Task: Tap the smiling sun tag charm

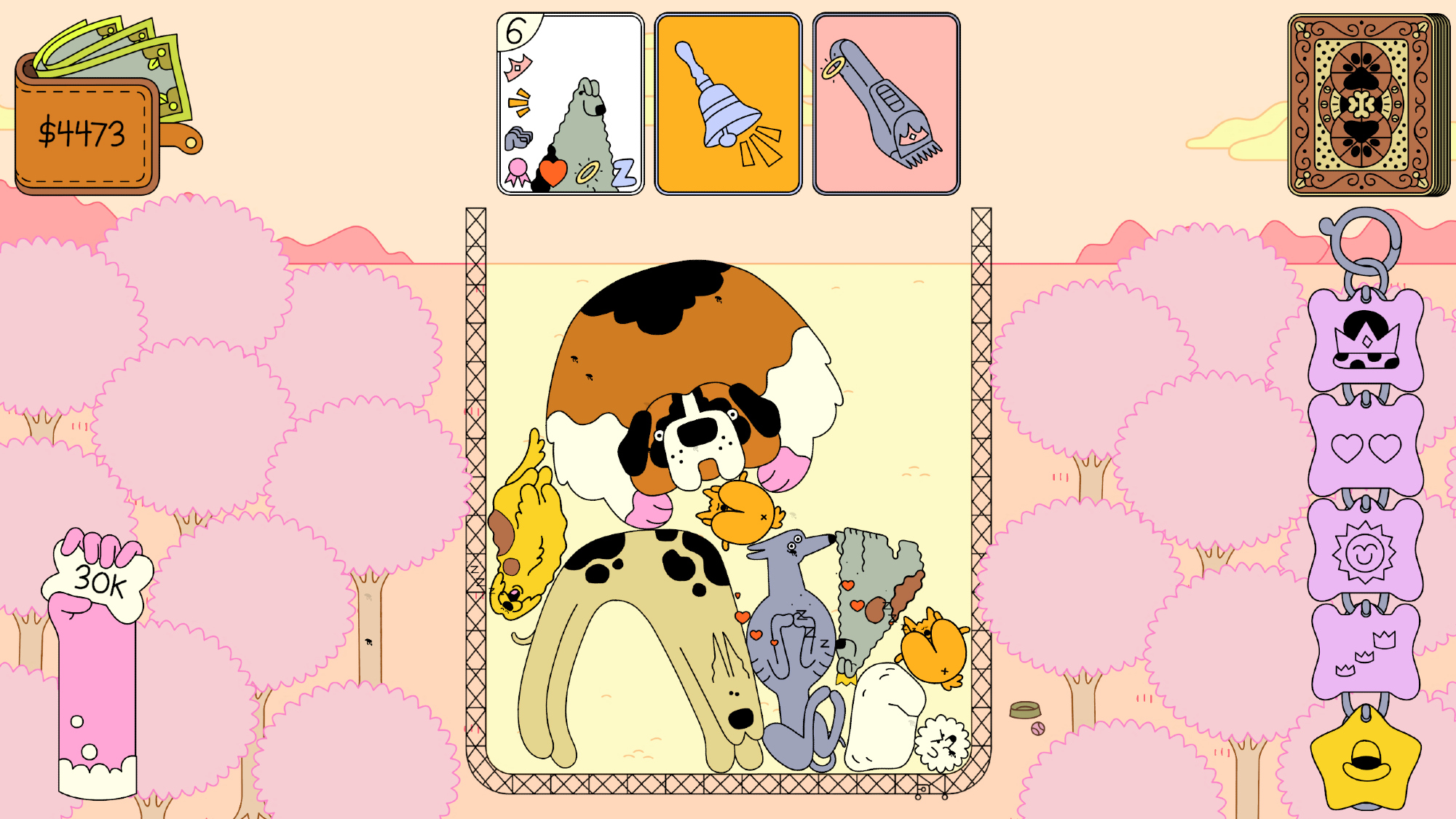Action: click(x=1365, y=552)
